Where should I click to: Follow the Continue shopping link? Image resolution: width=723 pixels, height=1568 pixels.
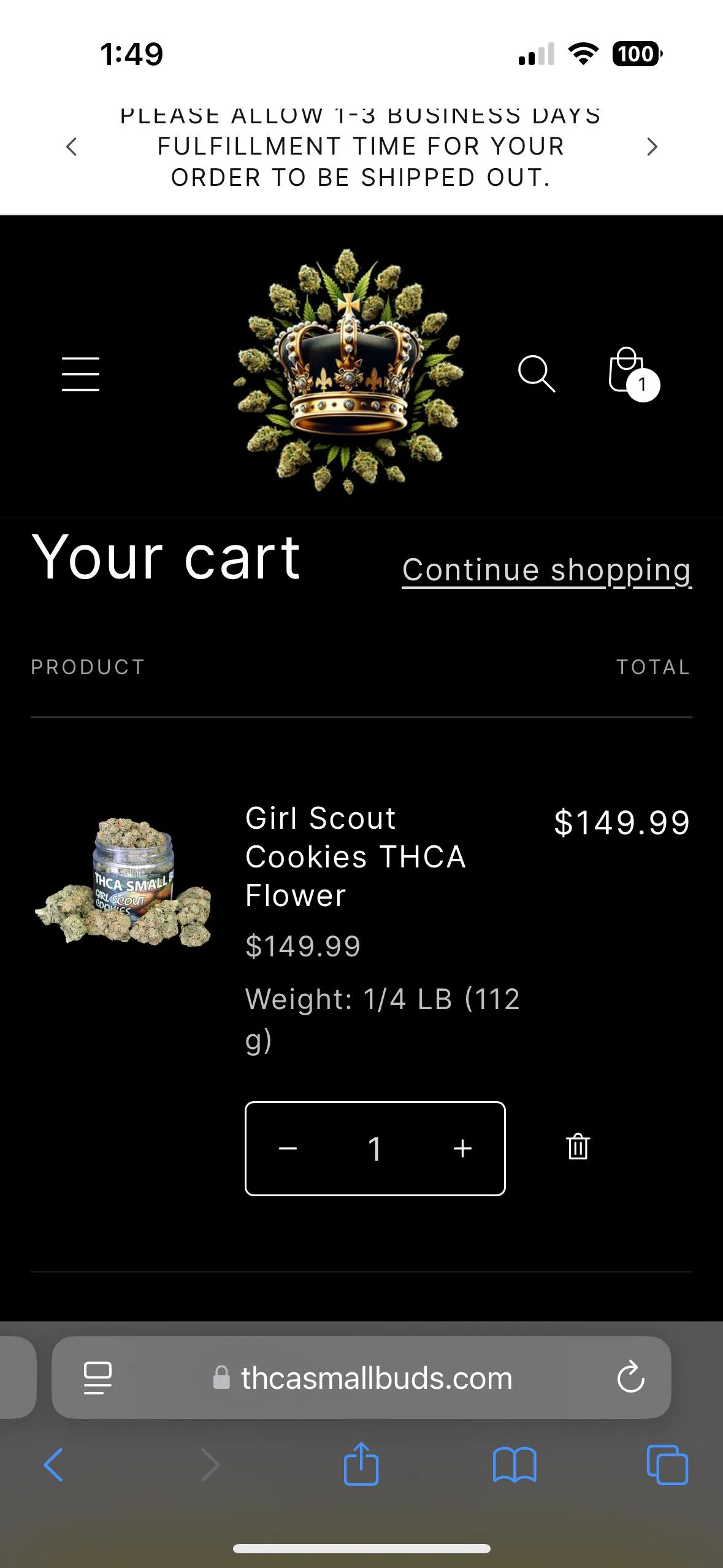point(546,570)
